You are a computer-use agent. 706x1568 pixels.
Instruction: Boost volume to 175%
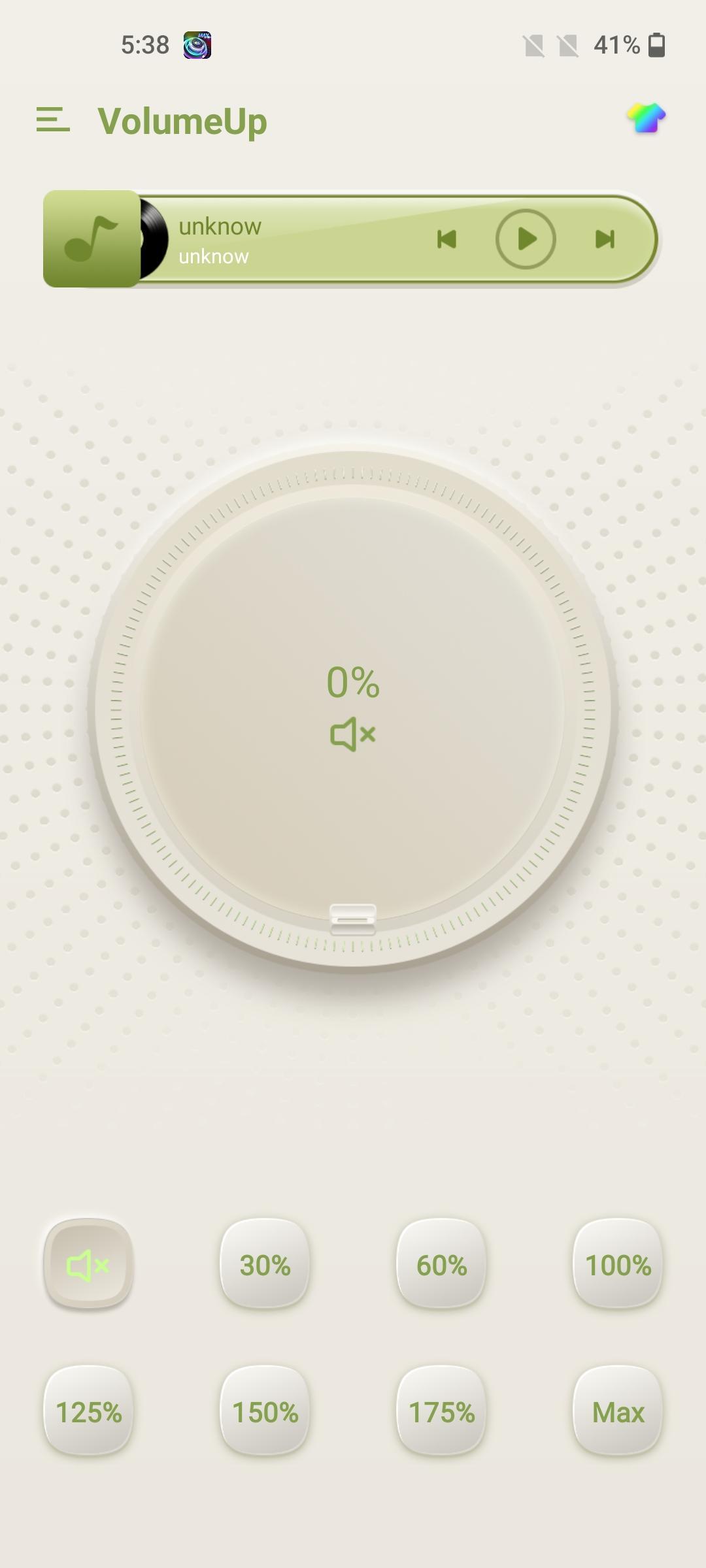441,1413
